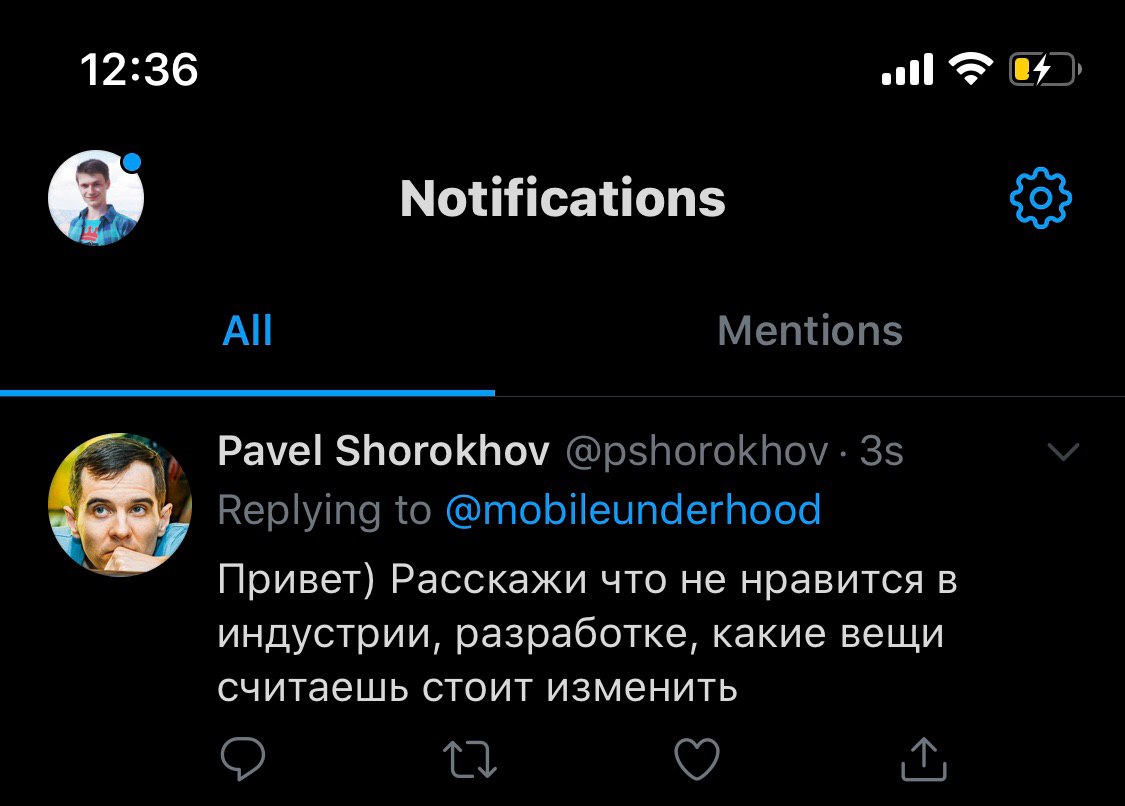Open notification settings gear

1040,198
